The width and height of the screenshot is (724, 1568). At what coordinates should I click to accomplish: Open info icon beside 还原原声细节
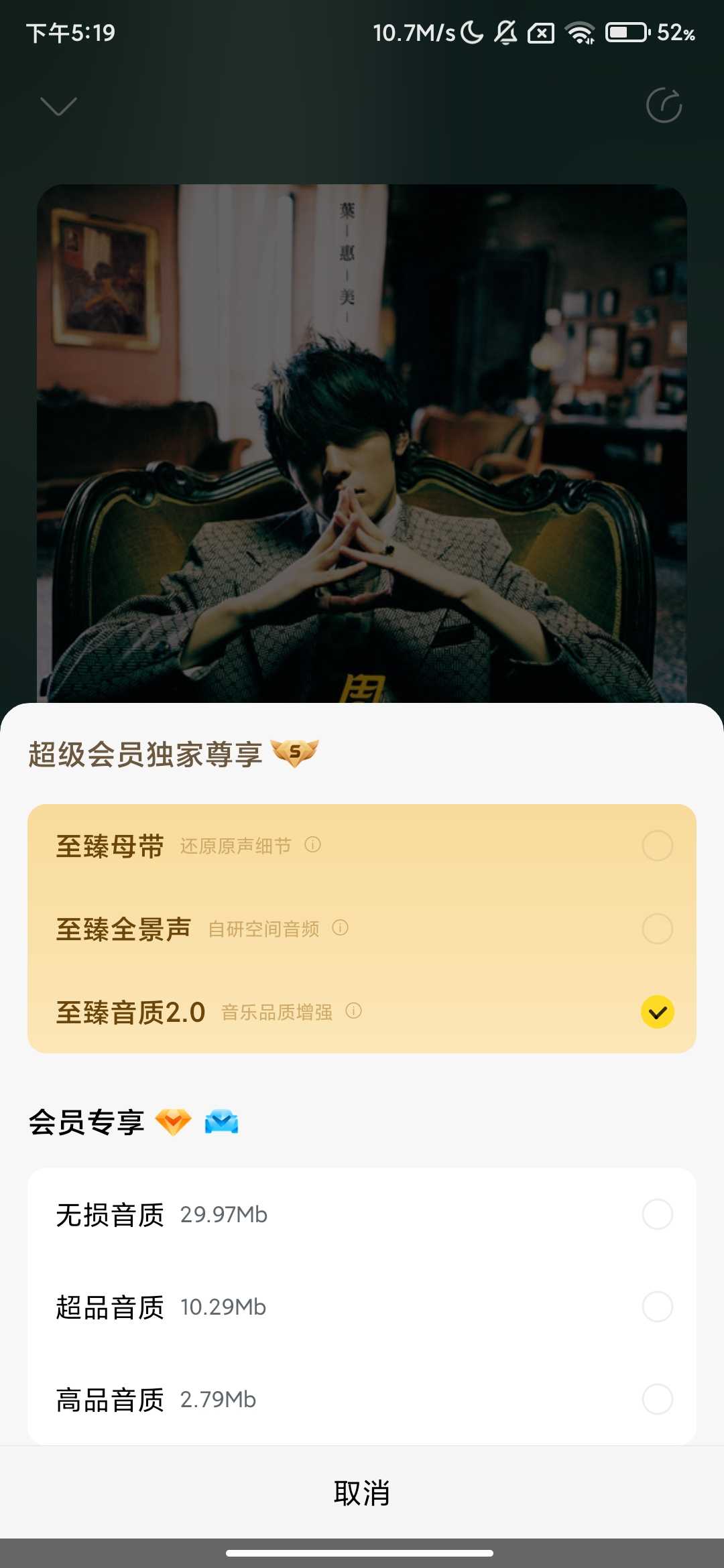tap(312, 844)
